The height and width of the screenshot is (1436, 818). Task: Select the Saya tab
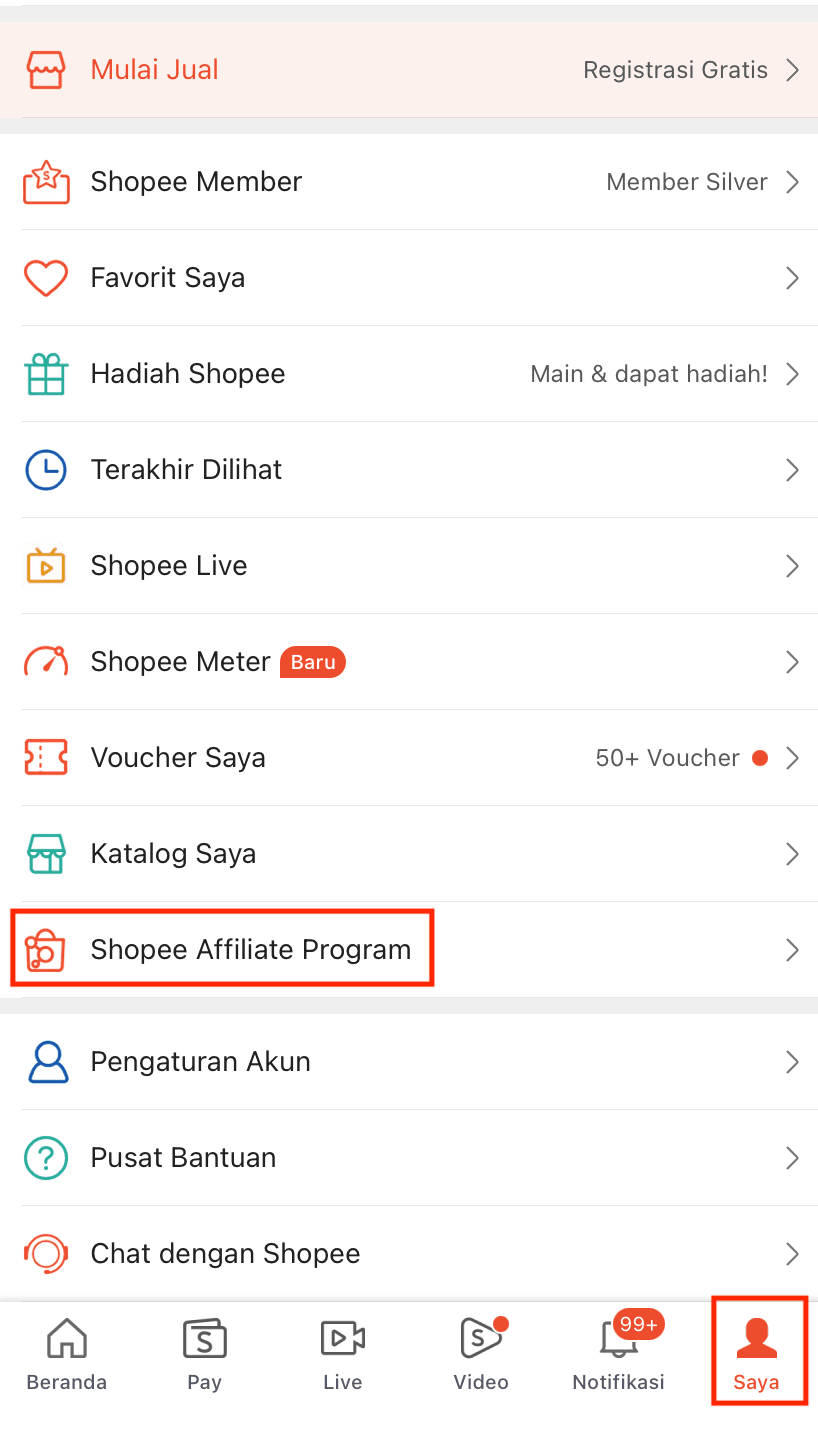[757, 1355]
